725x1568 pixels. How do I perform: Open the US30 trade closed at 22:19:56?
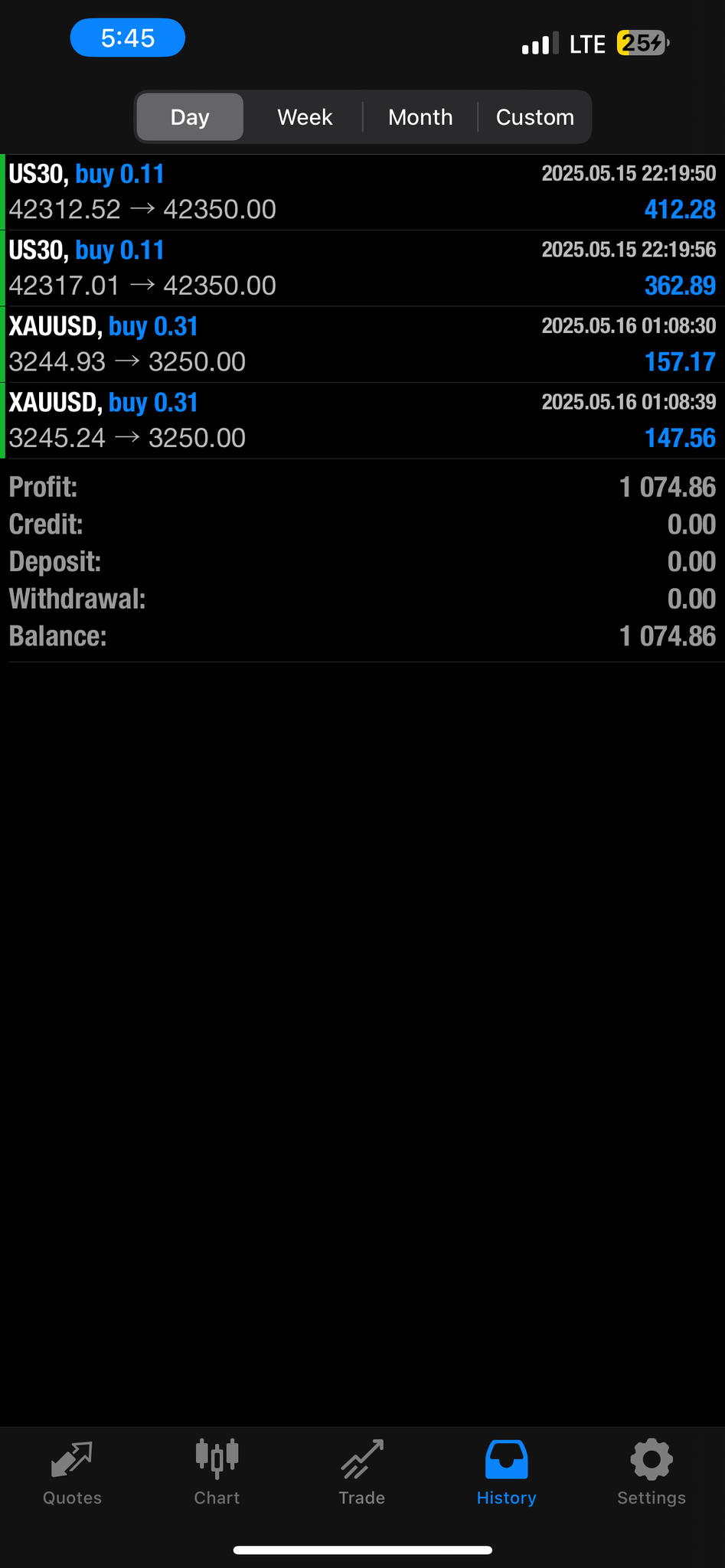pos(362,268)
